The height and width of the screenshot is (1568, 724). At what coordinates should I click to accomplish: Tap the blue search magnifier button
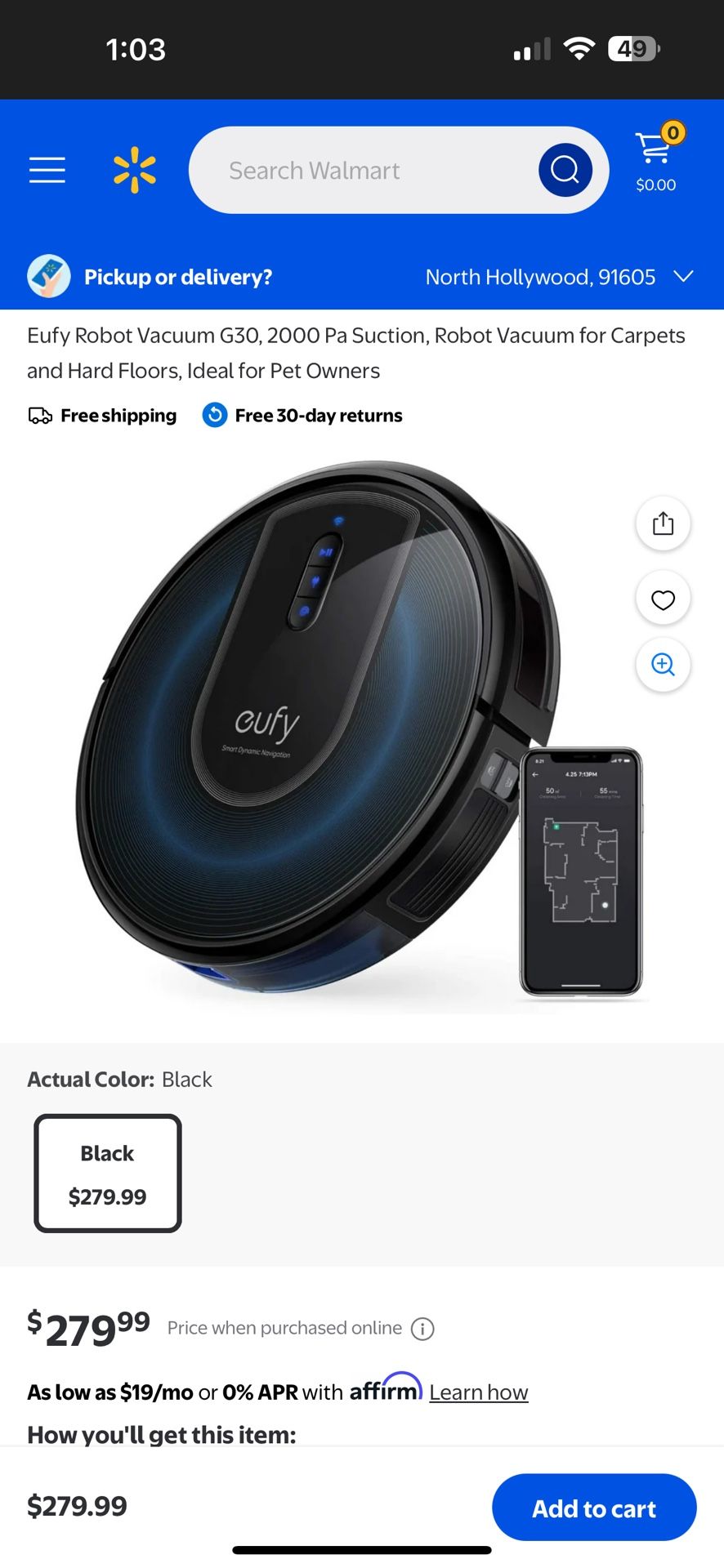[565, 170]
